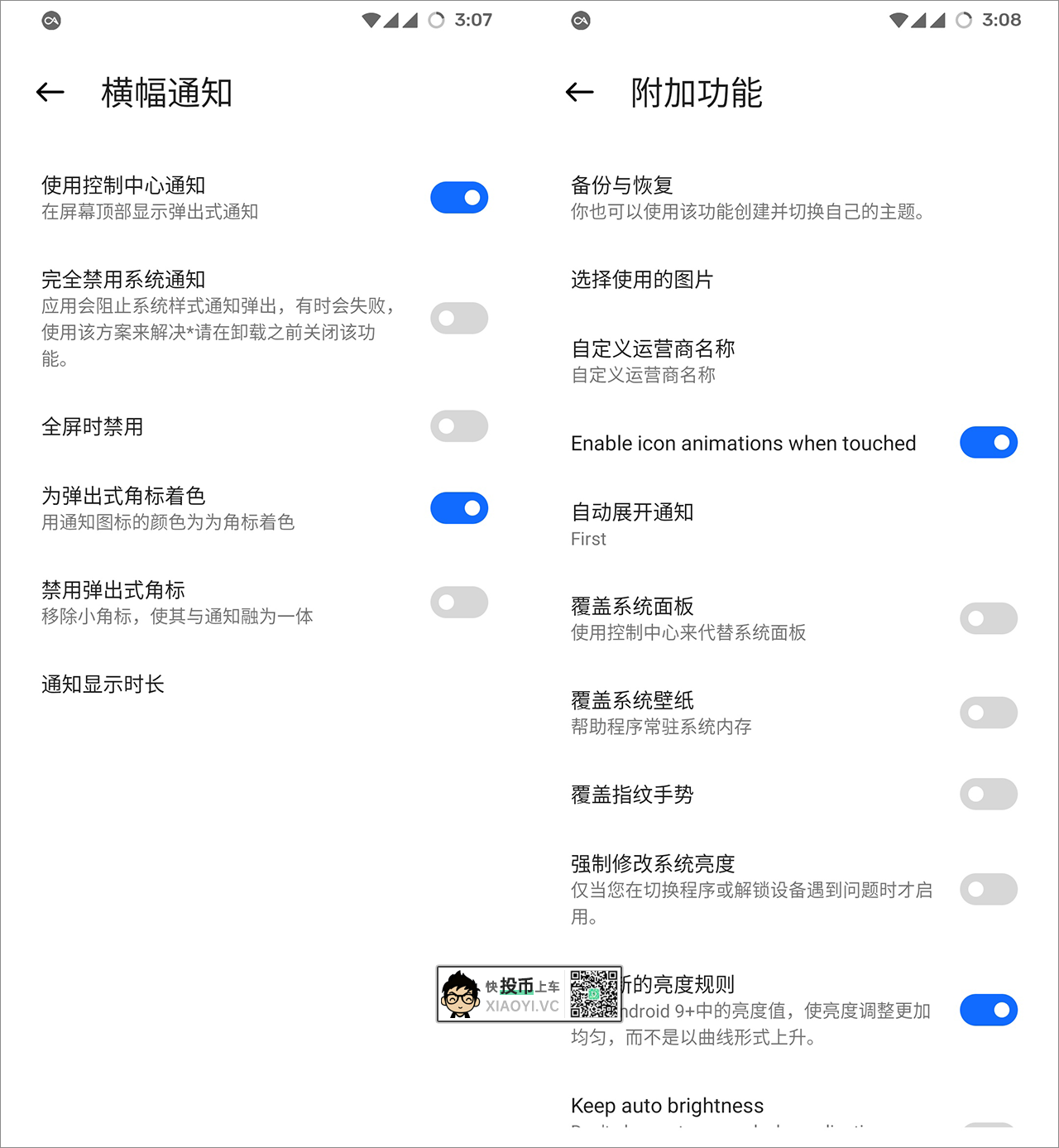
Task: Switch on 禁用弹出式角标
Action: click(x=459, y=603)
